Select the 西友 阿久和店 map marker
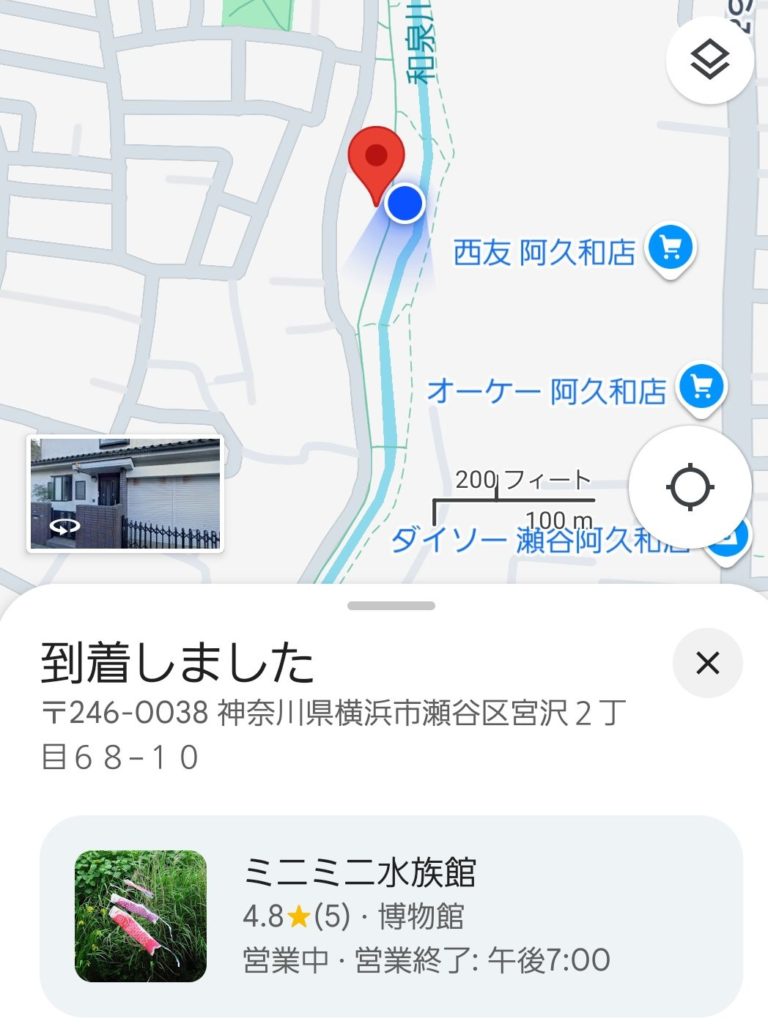768x1024 pixels. [670, 249]
